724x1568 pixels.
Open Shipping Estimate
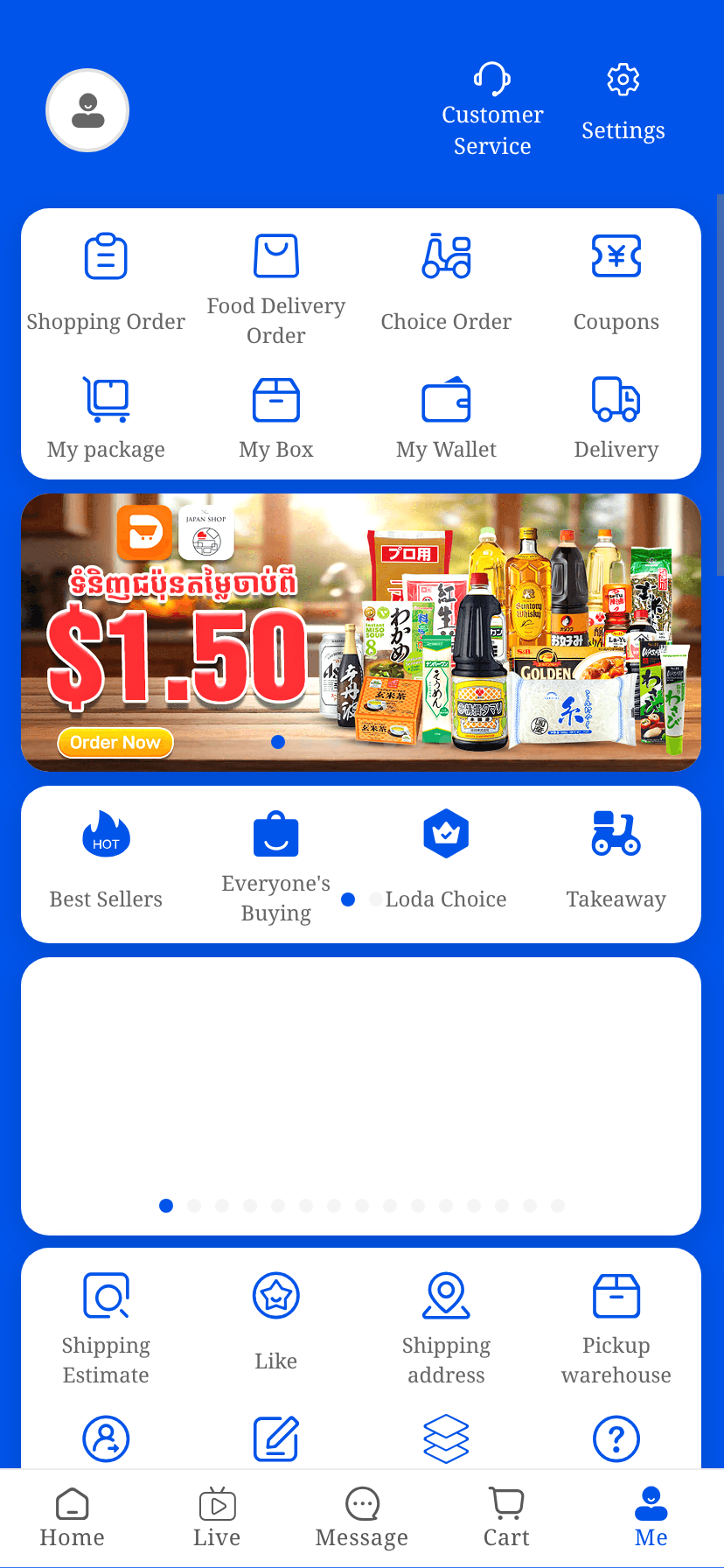point(106,1328)
